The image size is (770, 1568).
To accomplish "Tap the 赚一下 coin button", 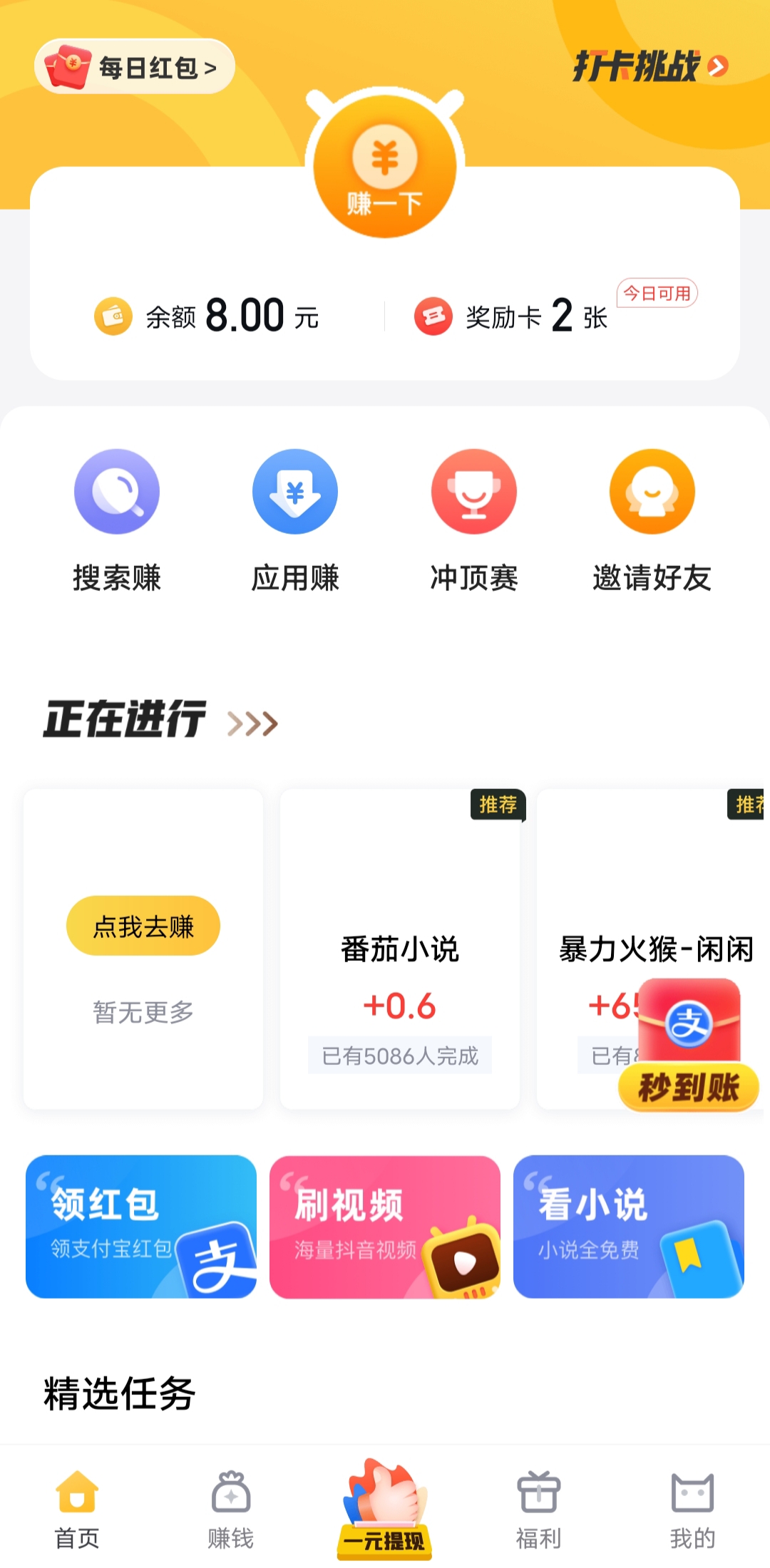I will pos(385,167).
